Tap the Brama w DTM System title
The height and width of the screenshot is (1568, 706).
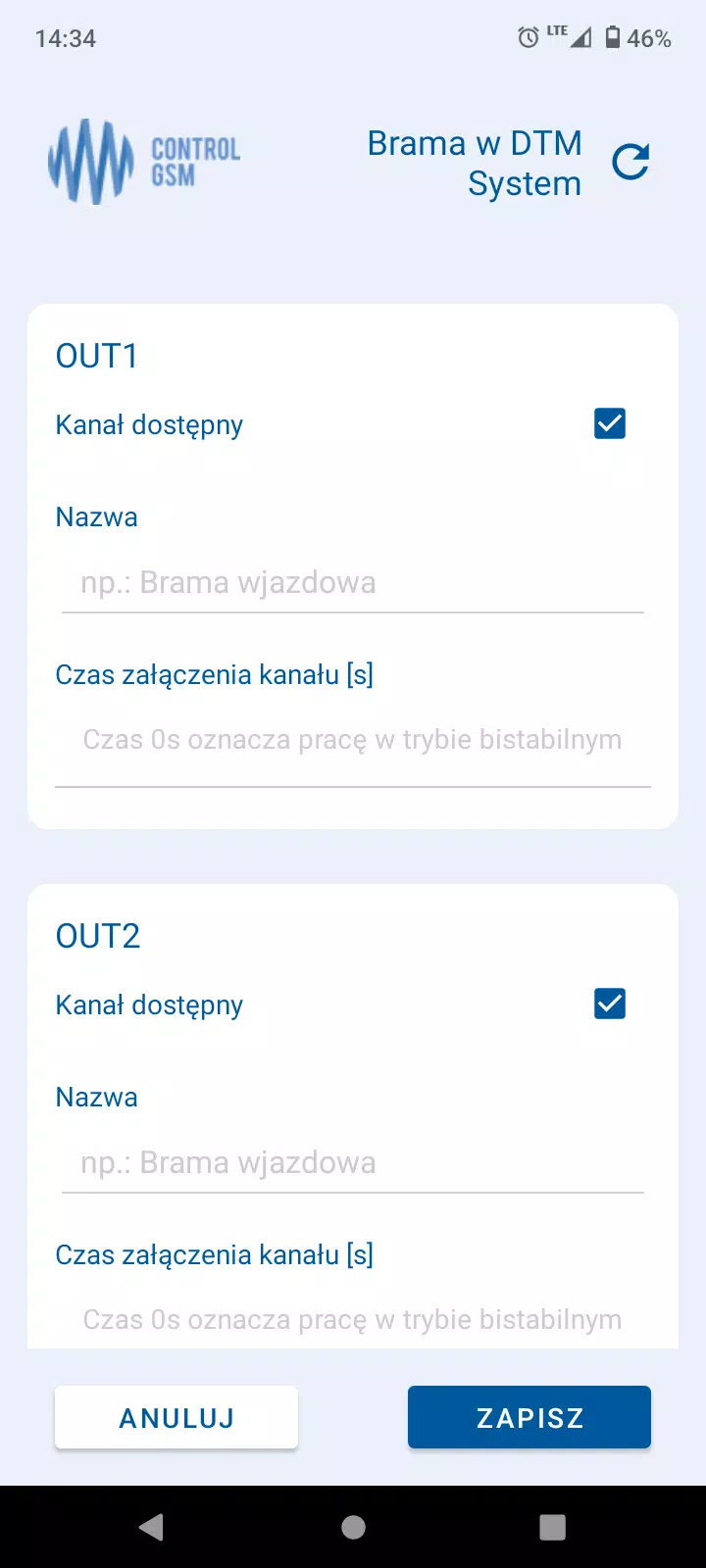point(474,162)
